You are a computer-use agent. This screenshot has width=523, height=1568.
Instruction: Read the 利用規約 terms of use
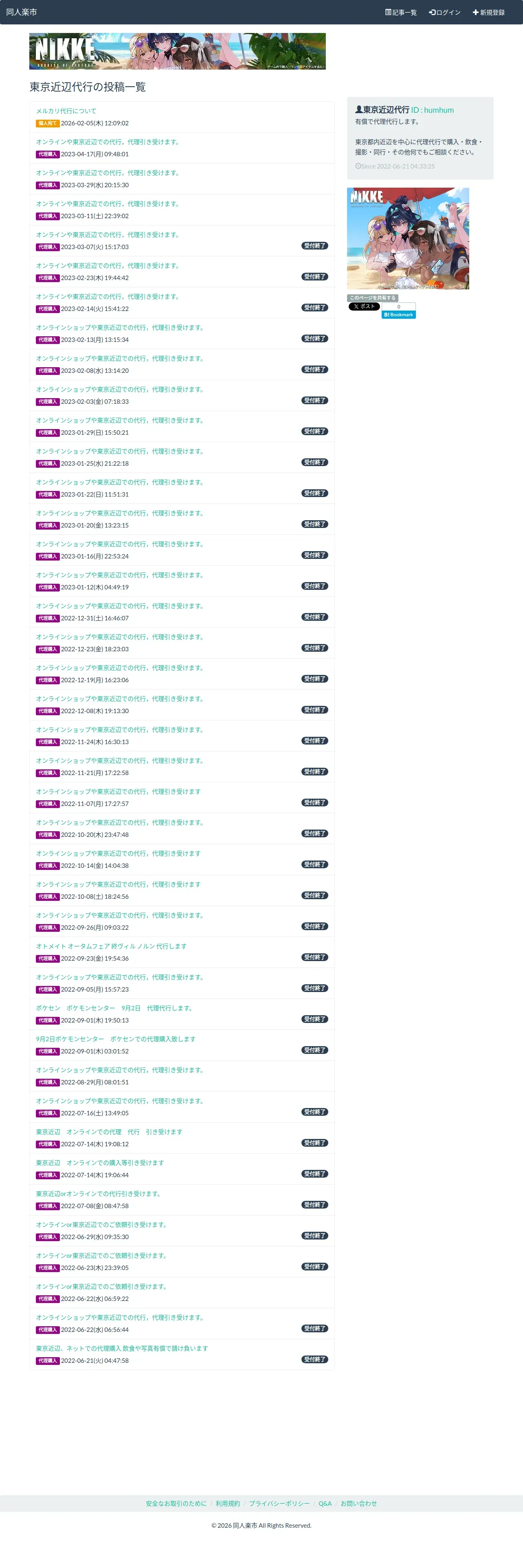(x=228, y=1503)
